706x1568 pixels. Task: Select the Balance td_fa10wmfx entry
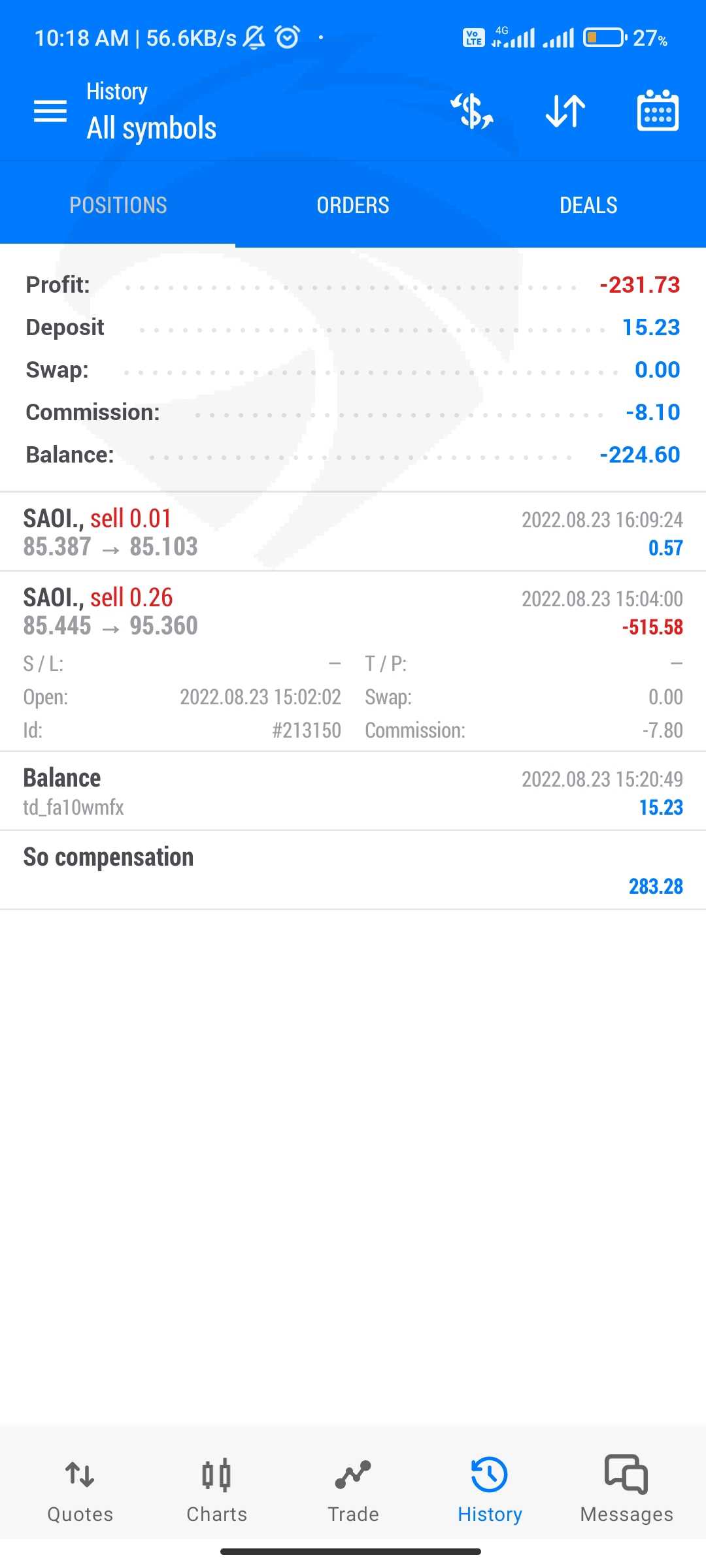click(x=353, y=792)
